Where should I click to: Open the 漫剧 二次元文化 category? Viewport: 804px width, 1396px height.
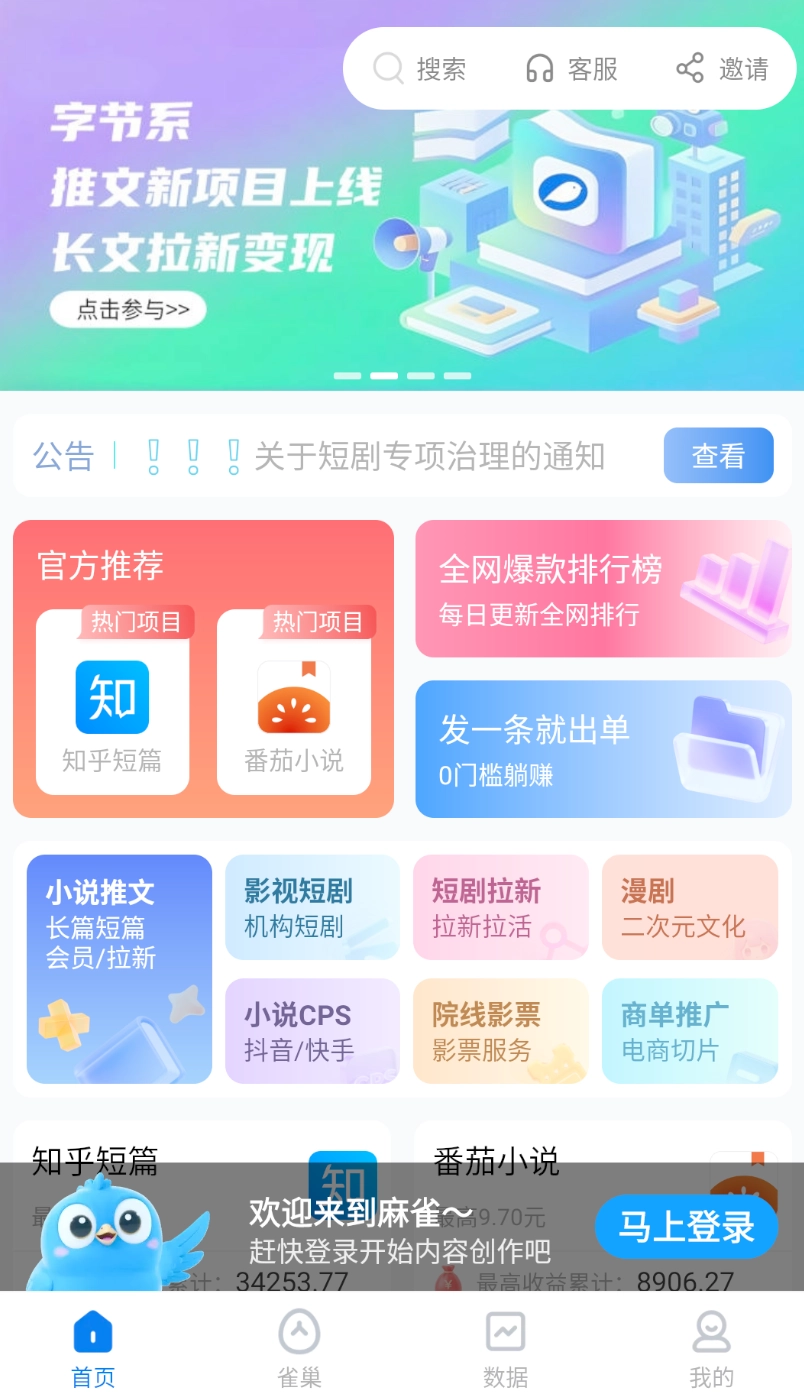pos(689,907)
